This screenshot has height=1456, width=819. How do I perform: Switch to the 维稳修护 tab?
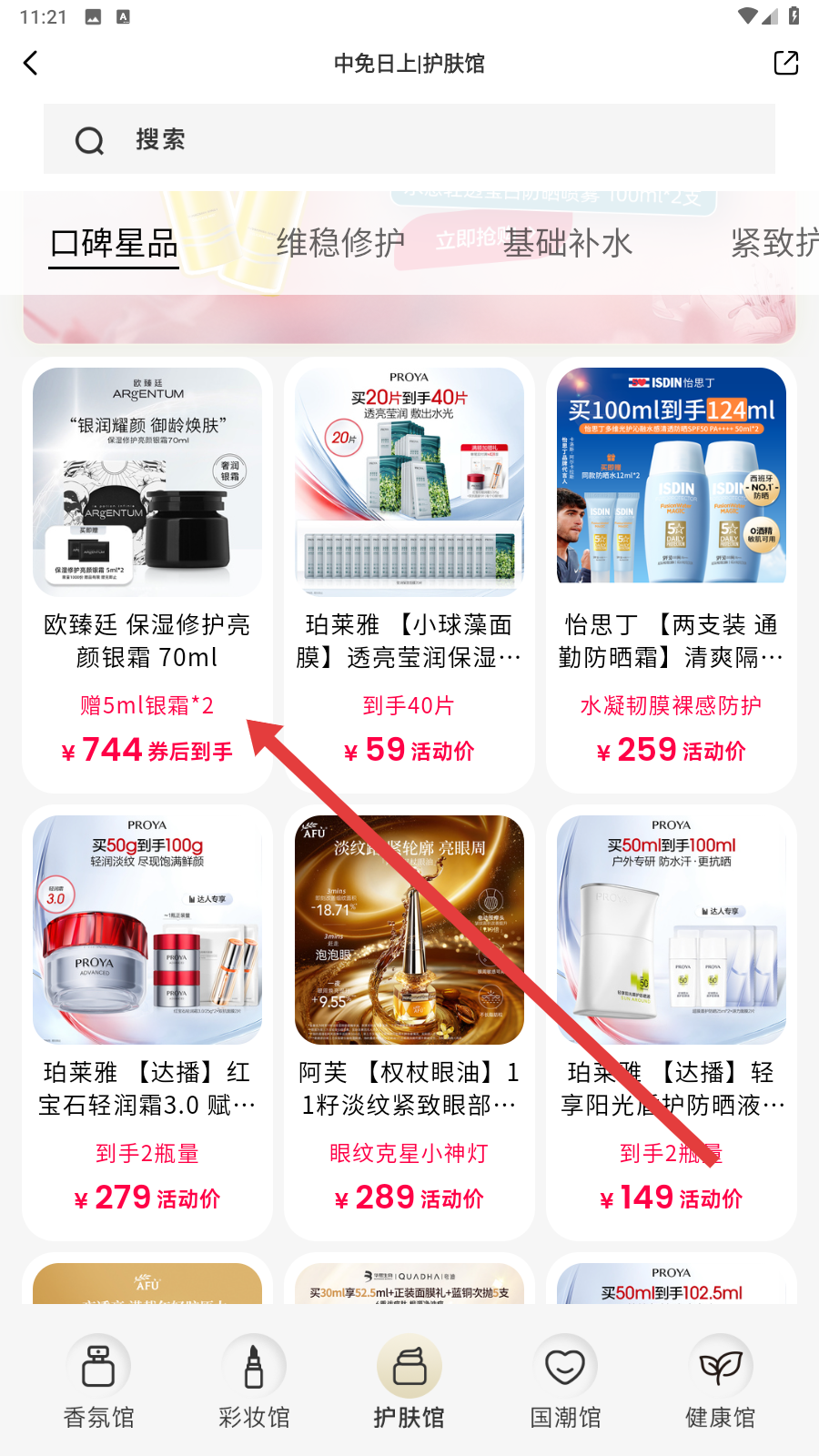pyautogui.click(x=341, y=243)
